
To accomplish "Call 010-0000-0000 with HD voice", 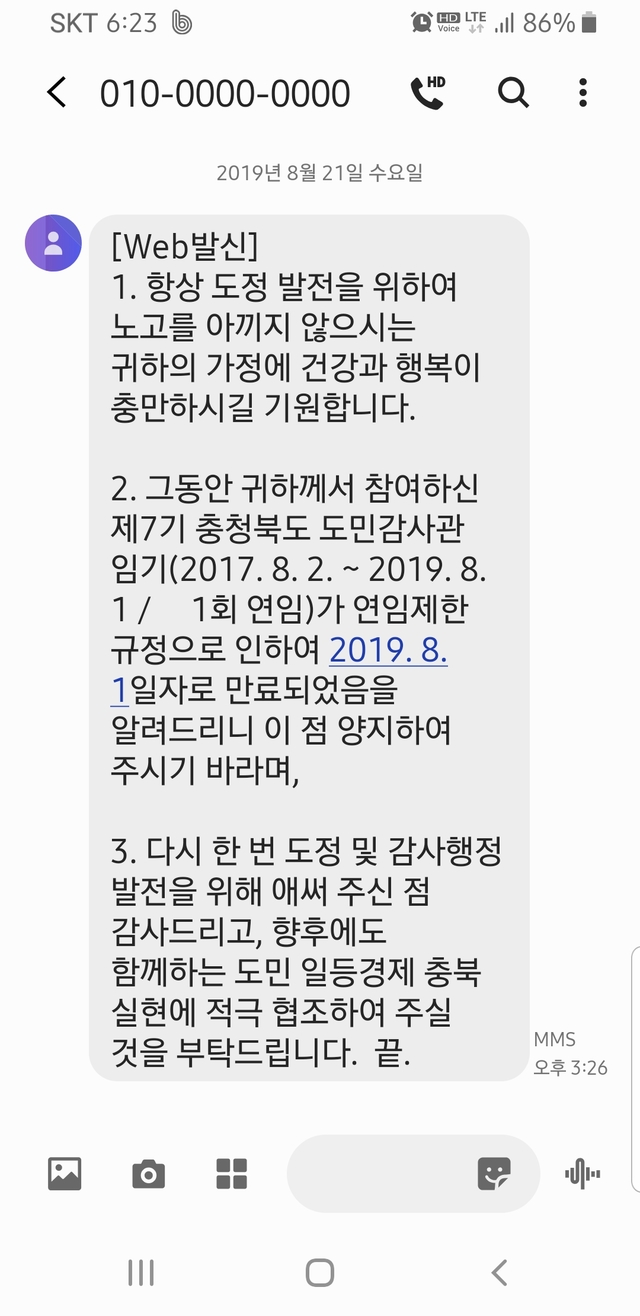I will pos(428,92).
